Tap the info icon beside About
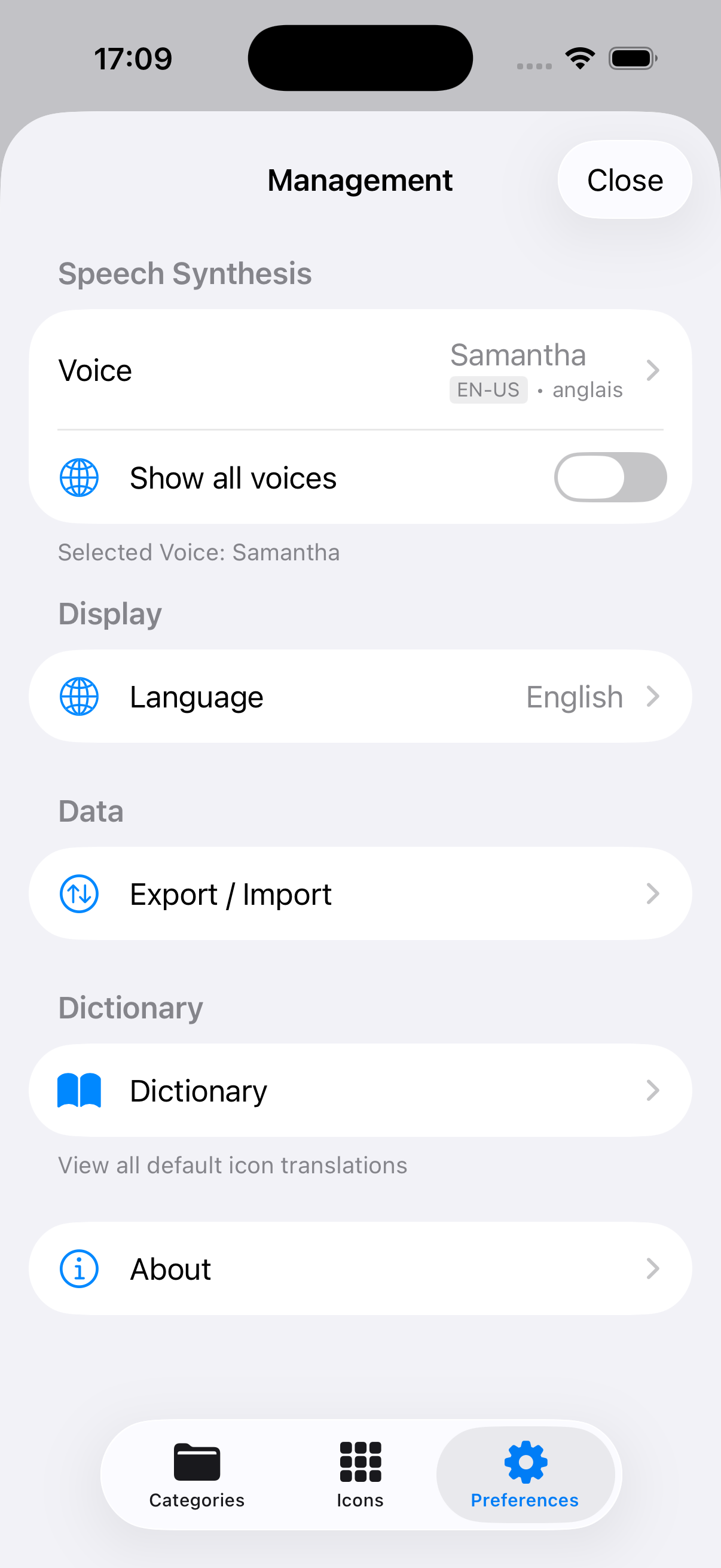The width and height of the screenshot is (721, 1568). 78,1268
